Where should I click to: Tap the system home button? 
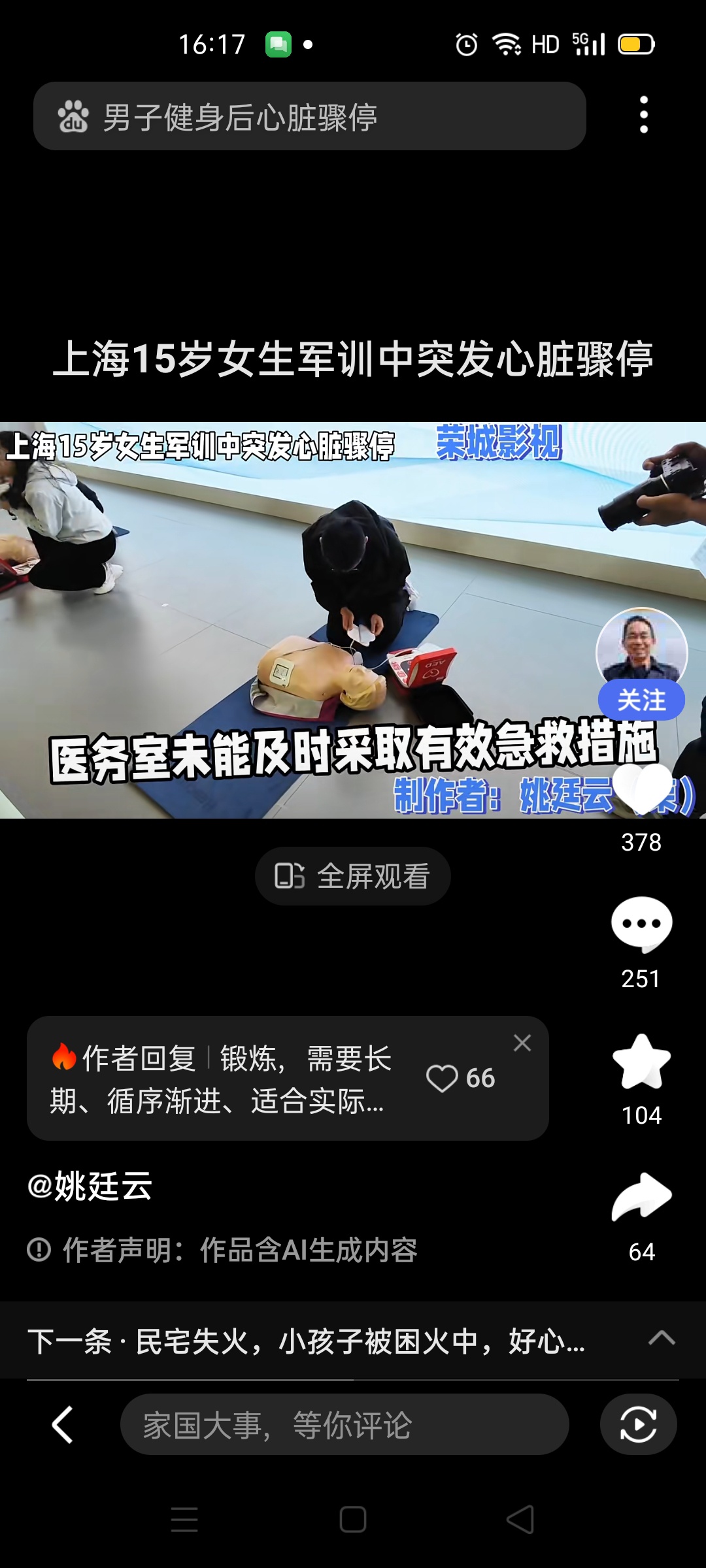pos(352,1519)
